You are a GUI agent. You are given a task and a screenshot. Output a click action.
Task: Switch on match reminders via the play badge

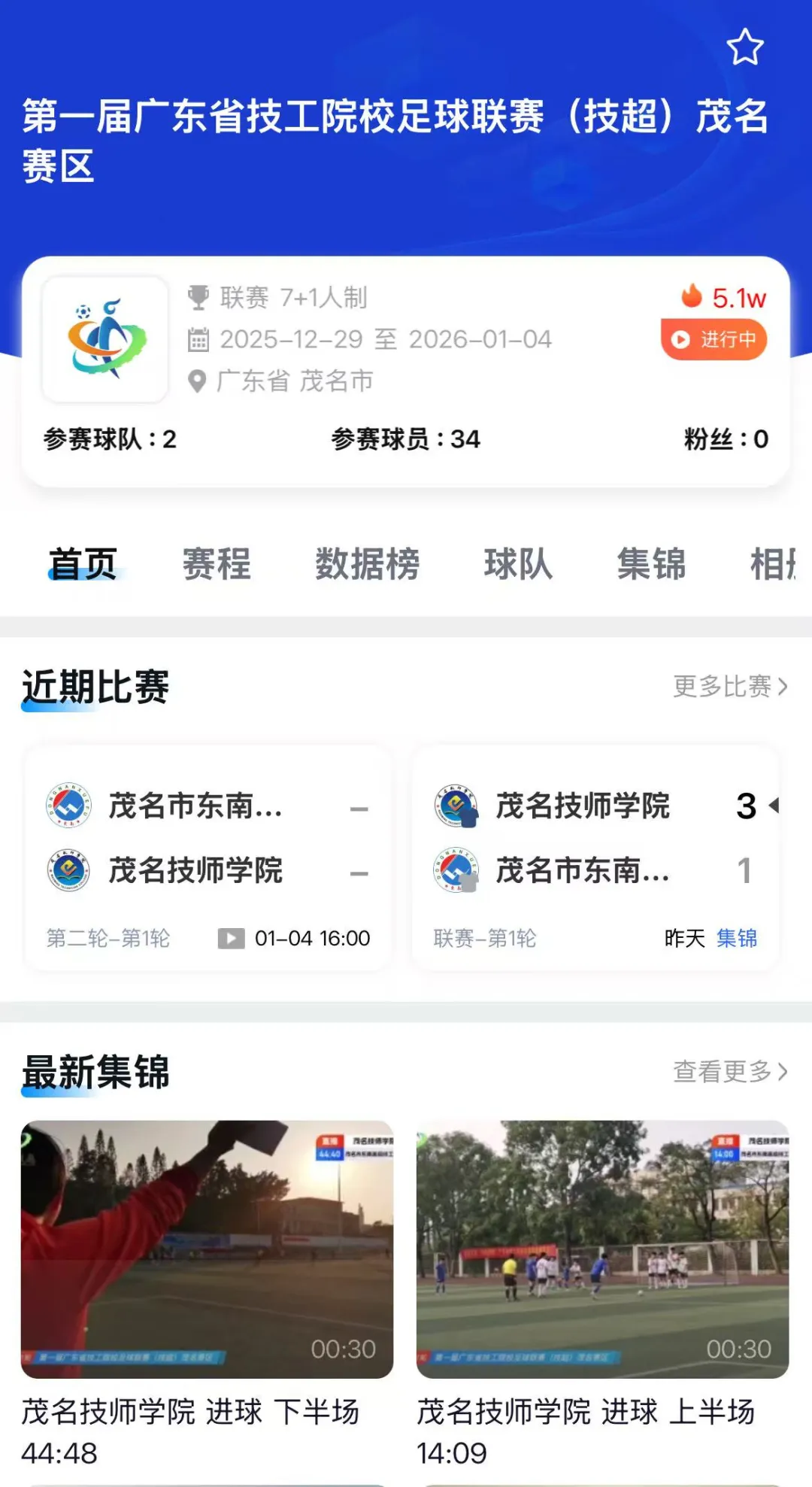pos(679,339)
